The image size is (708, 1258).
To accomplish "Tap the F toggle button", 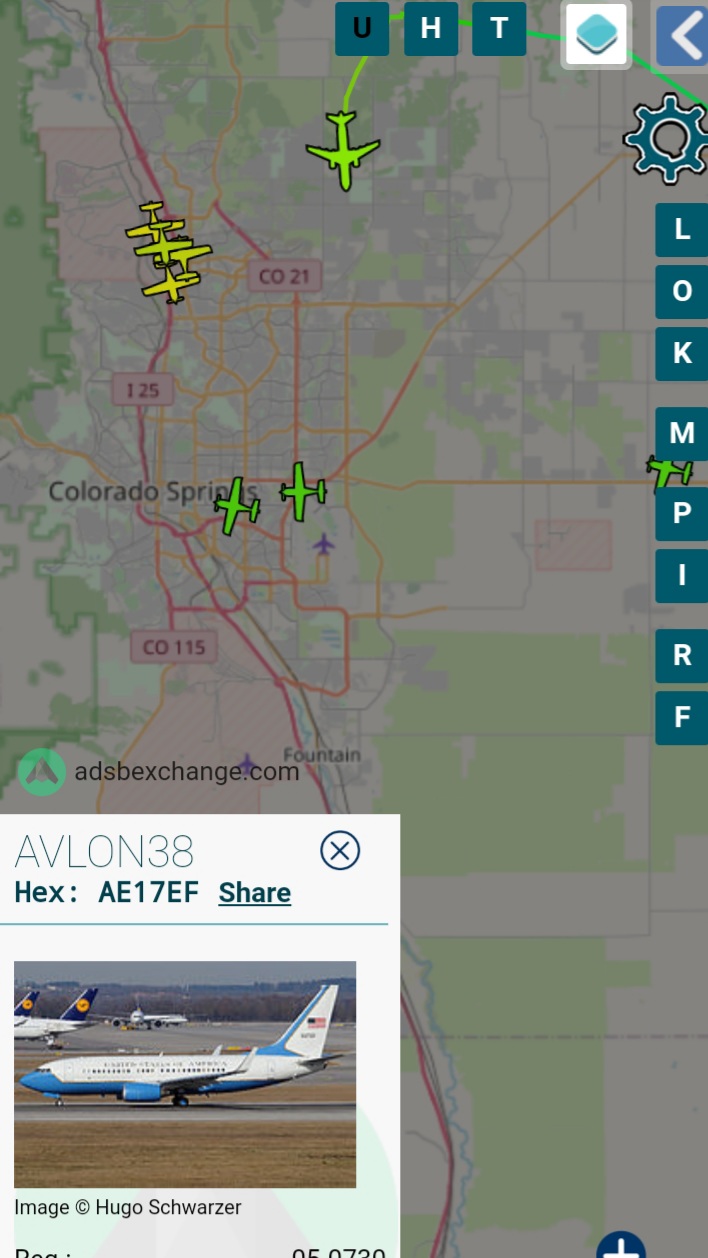I will 682,718.
